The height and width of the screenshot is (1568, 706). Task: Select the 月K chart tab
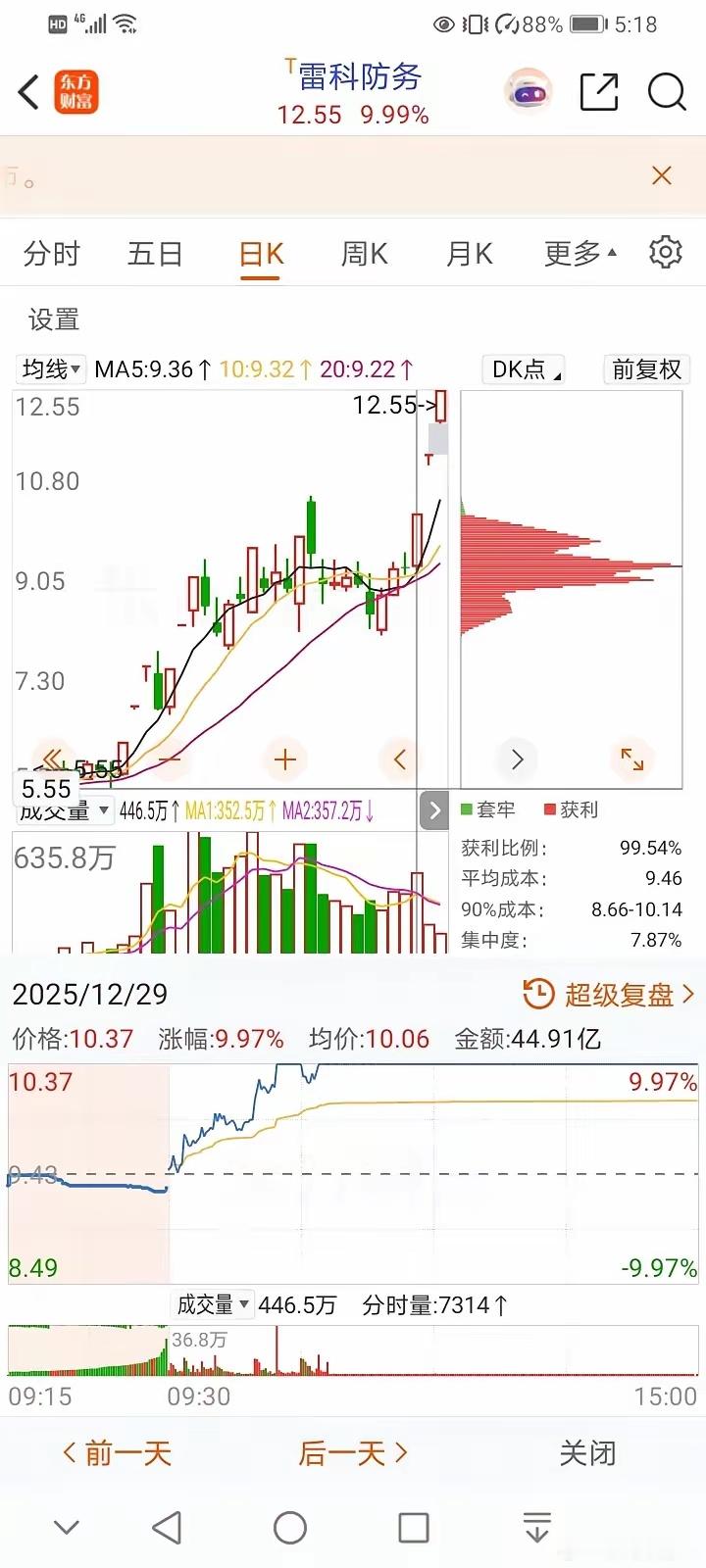pos(469,255)
